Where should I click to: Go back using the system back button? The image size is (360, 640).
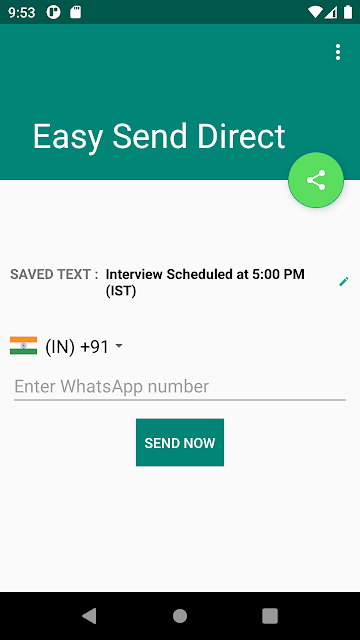click(89, 616)
